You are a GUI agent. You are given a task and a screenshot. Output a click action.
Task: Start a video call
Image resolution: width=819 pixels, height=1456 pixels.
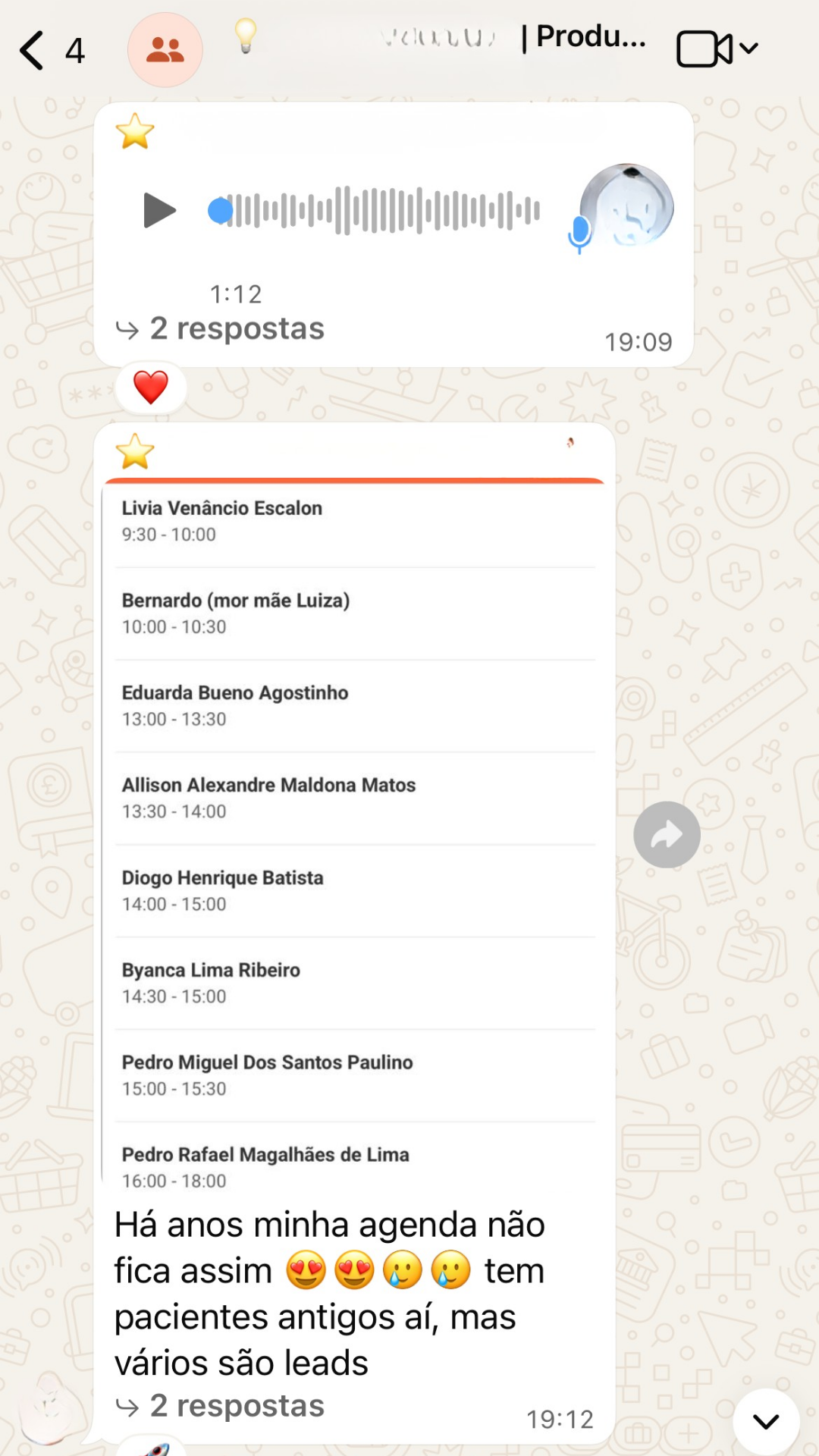[x=704, y=49]
